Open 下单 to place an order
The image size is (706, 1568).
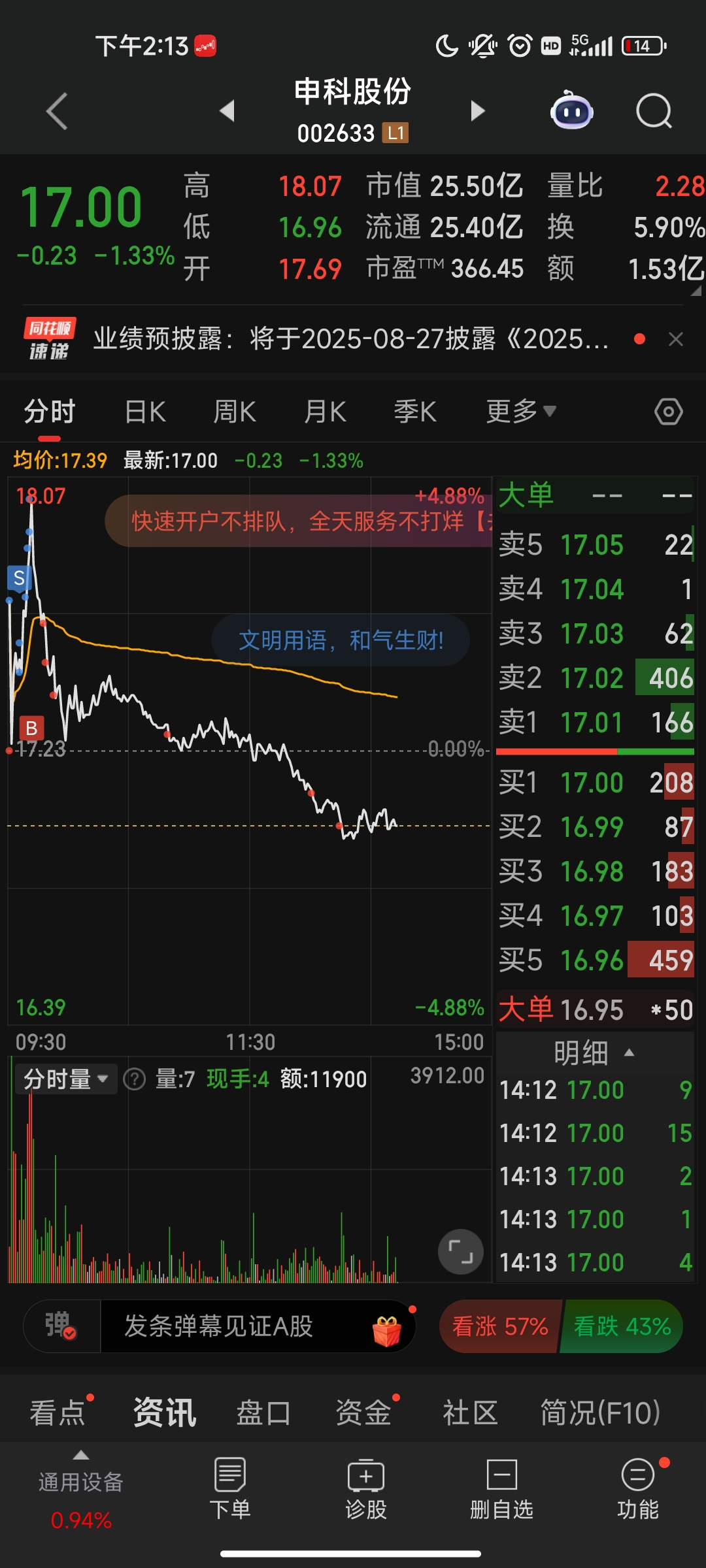pyautogui.click(x=230, y=1489)
